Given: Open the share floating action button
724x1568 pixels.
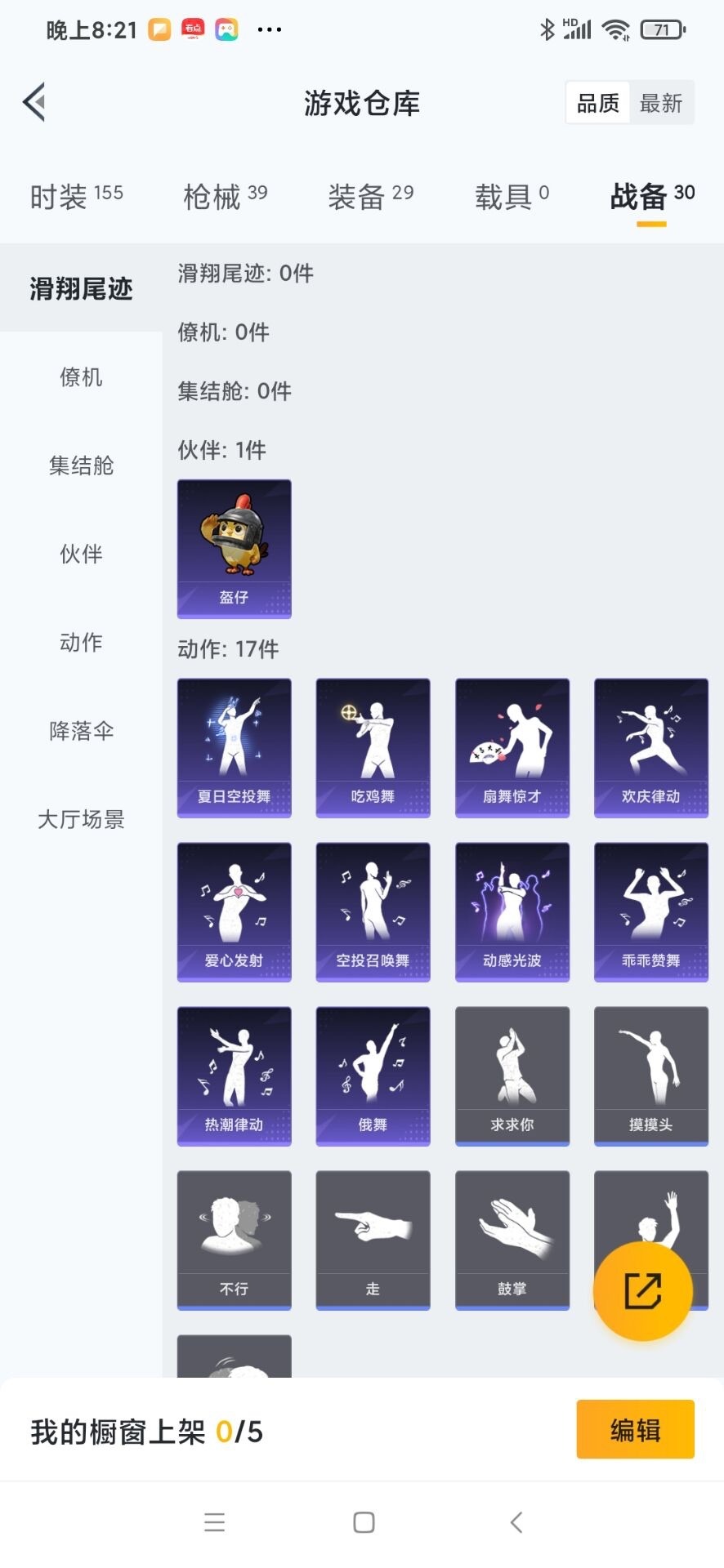Looking at the screenshot, I should [644, 1290].
